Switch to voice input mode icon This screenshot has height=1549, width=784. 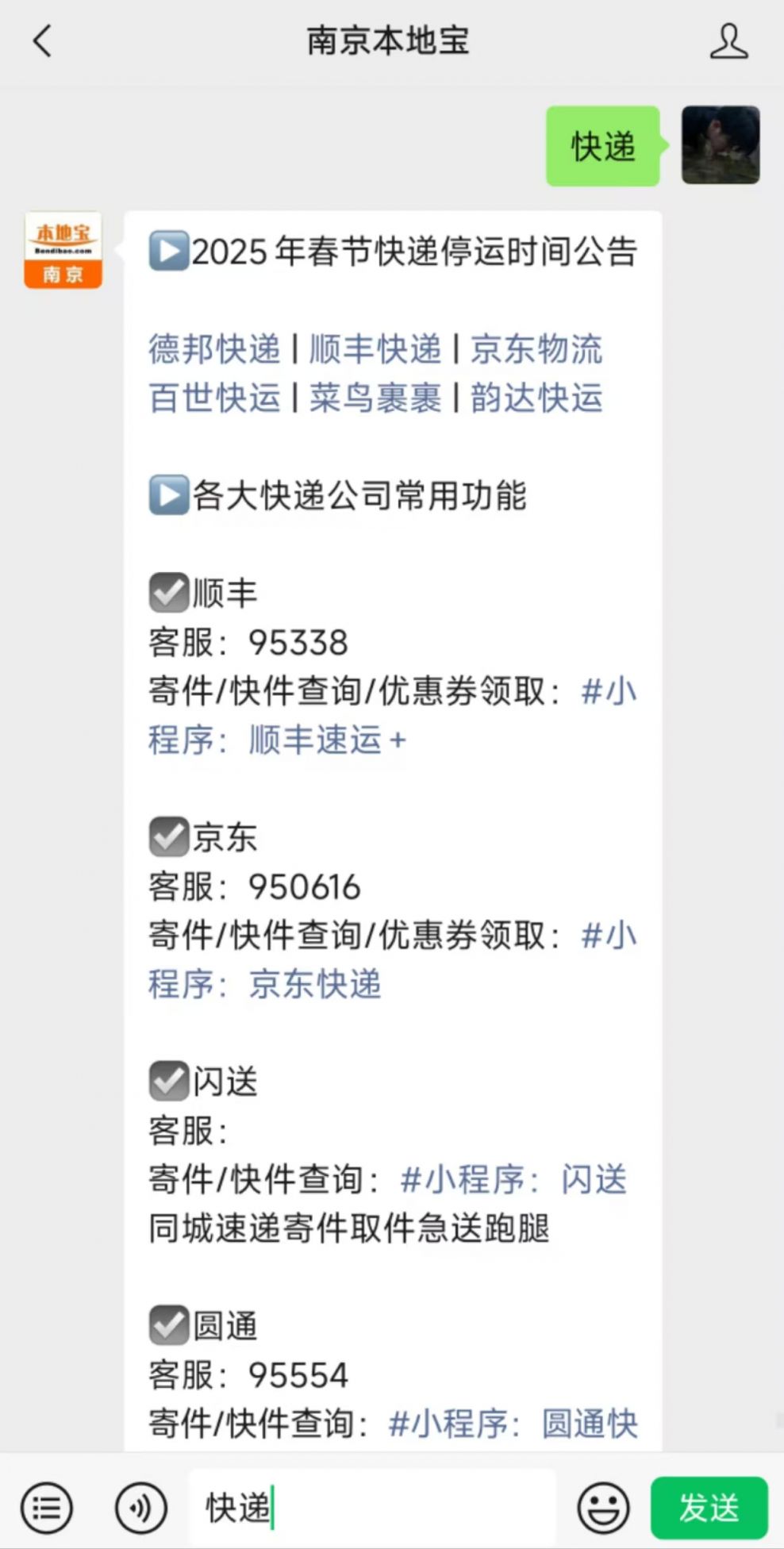pos(140,1506)
